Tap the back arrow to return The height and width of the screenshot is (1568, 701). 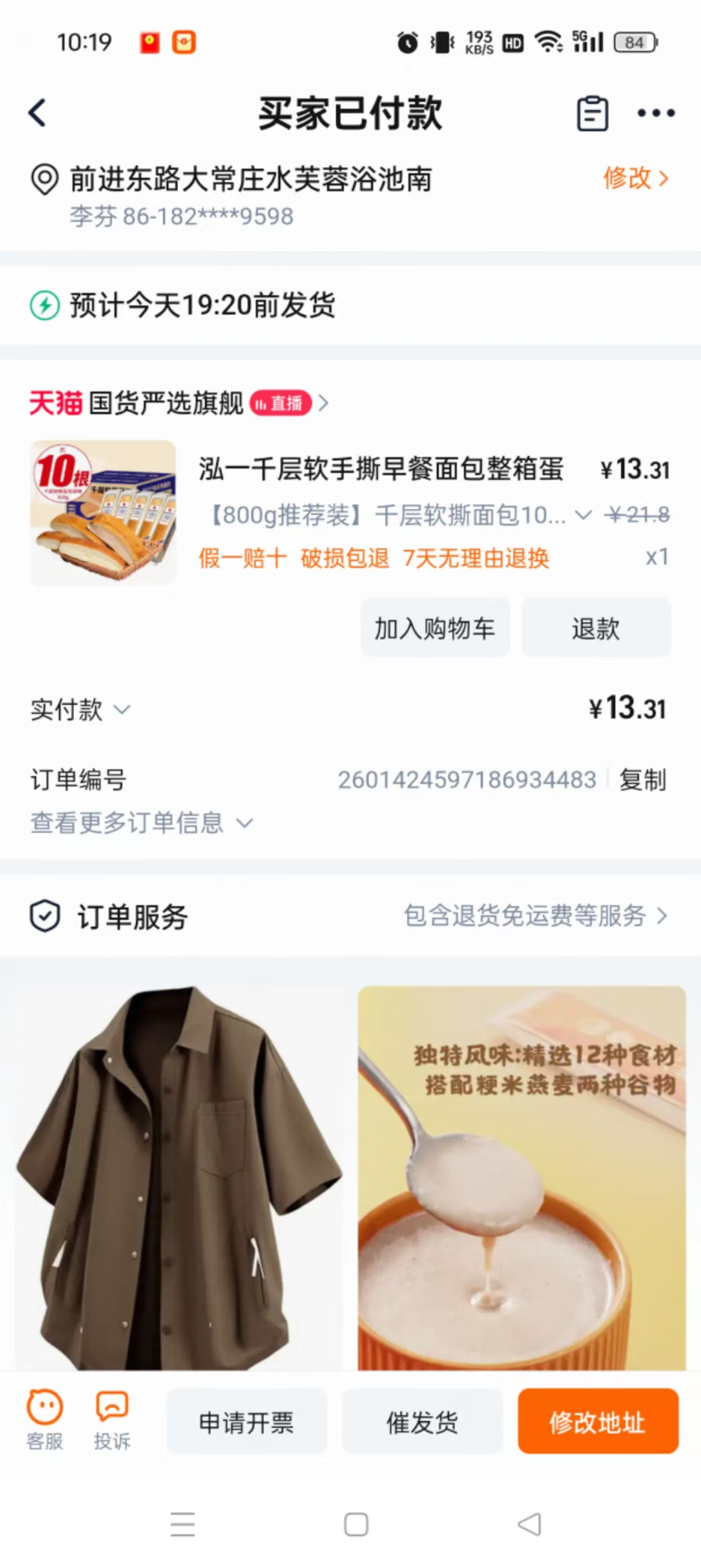(38, 112)
